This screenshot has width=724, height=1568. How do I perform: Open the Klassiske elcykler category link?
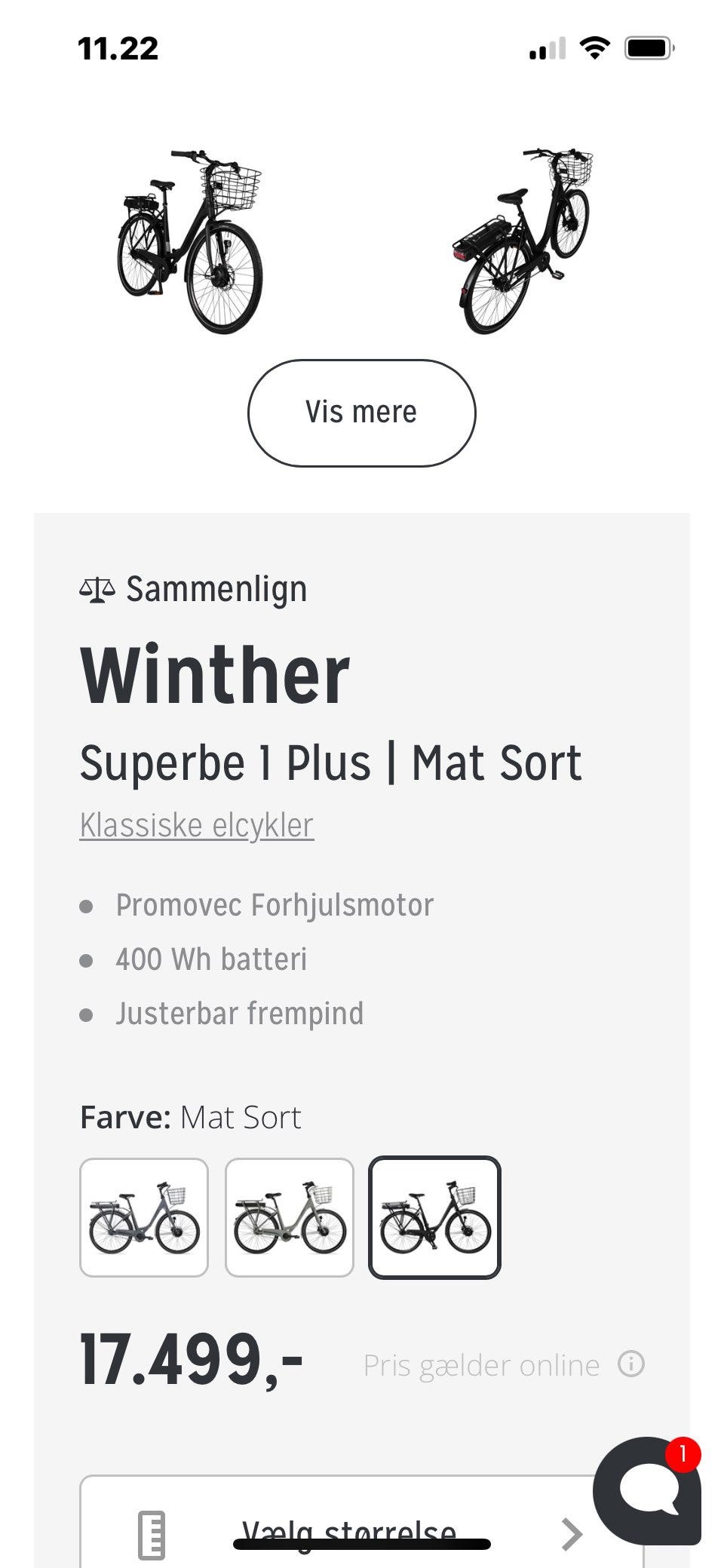click(197, 825)
